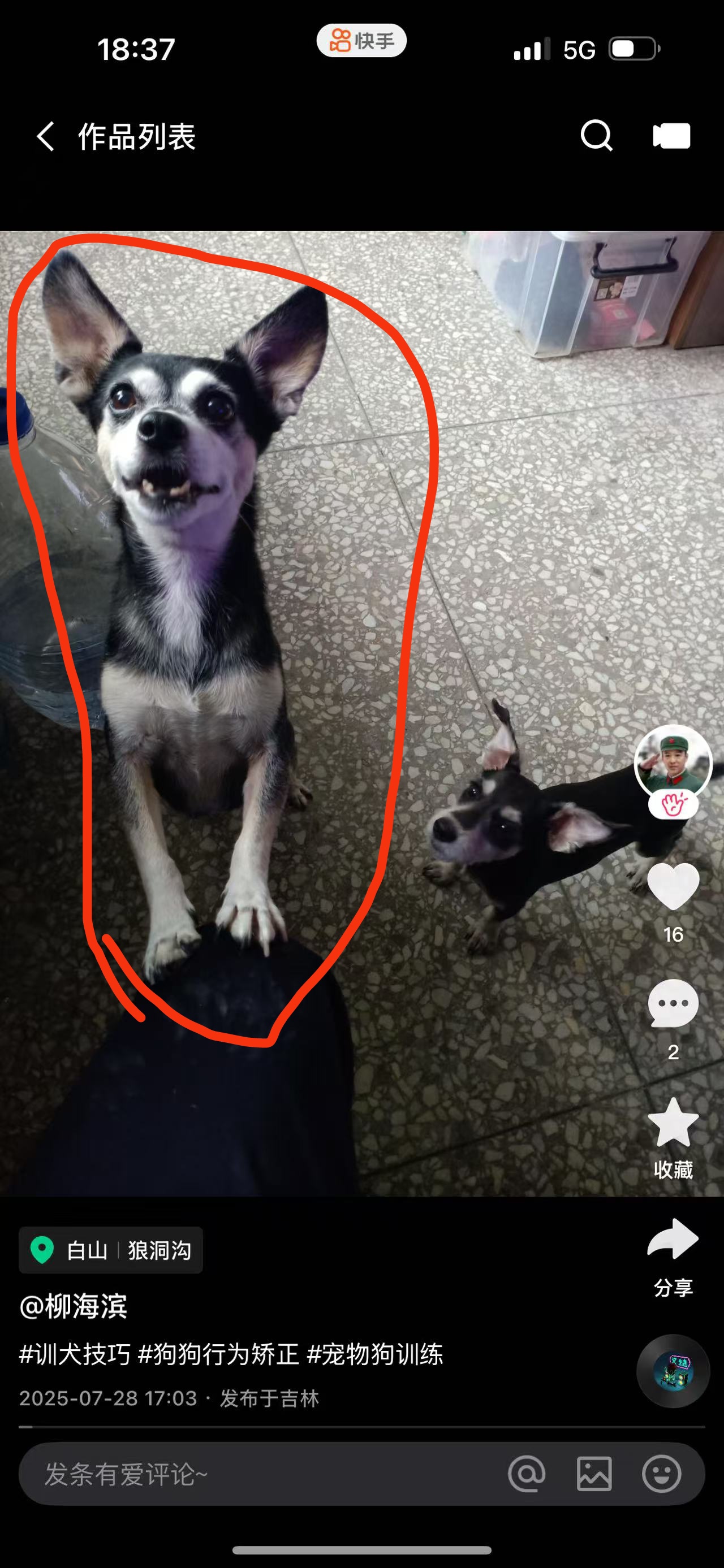
Task: Open hashtag #训犬技巧
Action: (75, 1354)
